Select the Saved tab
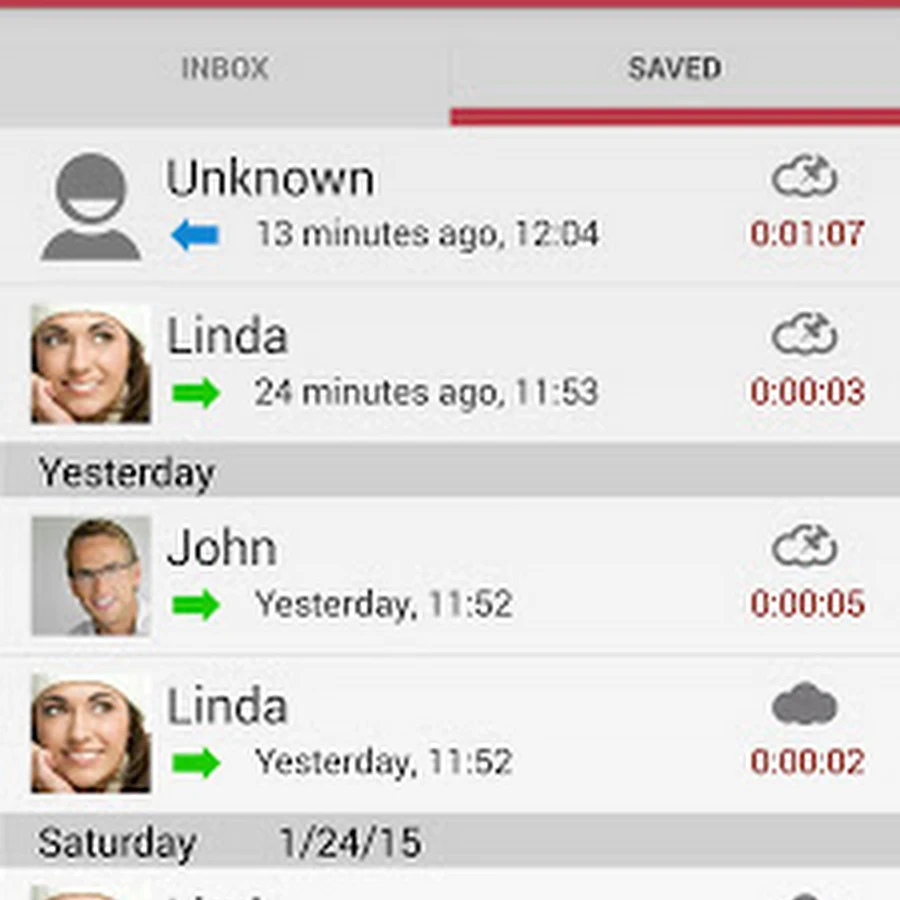This screenshot has height=900, width=900. click(x=675, y=68)
